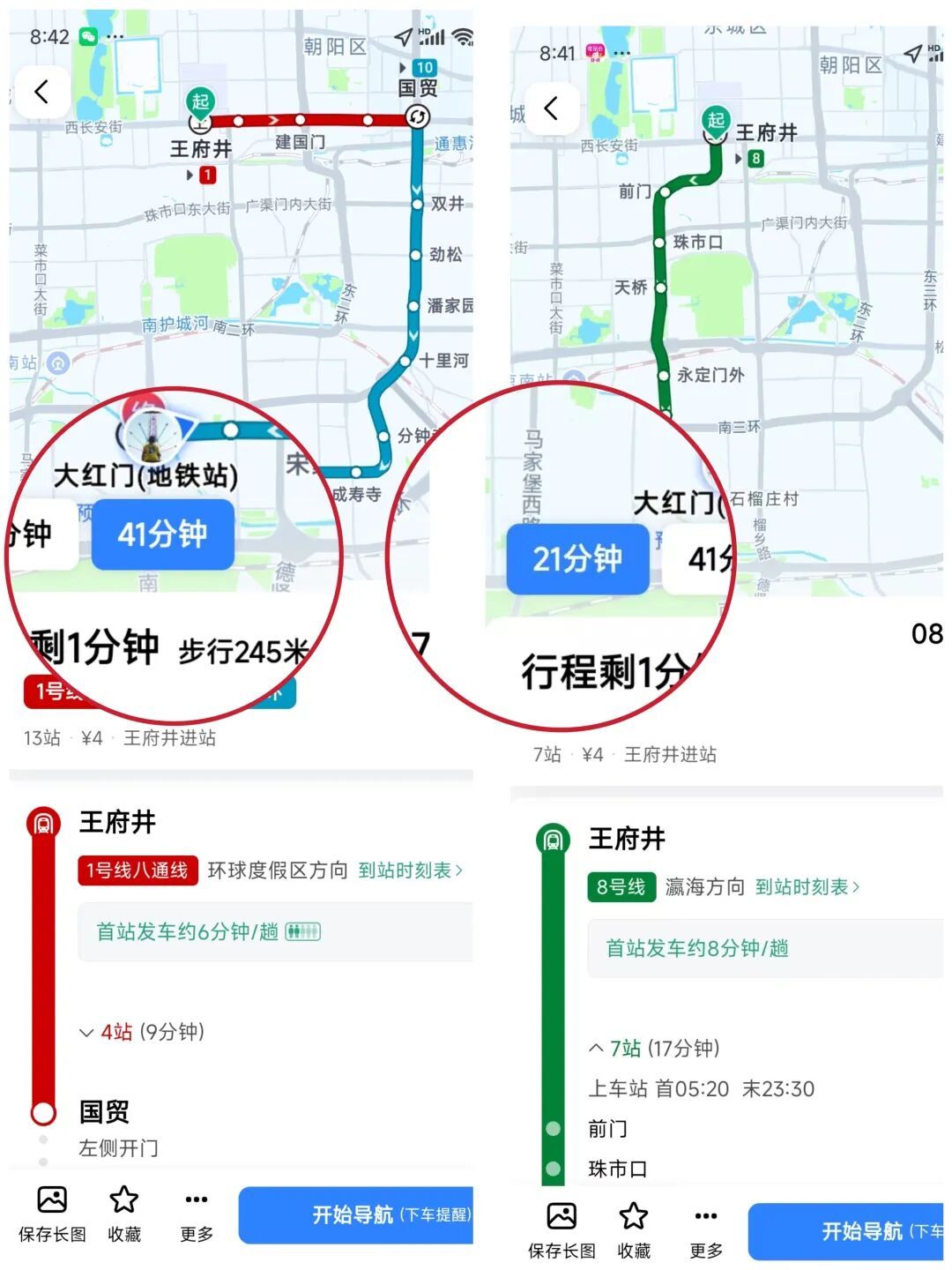Open the 到站时刻表 arrival timetable
The width and height of the screenshot is (952, 1270).
tap(406, 870)
